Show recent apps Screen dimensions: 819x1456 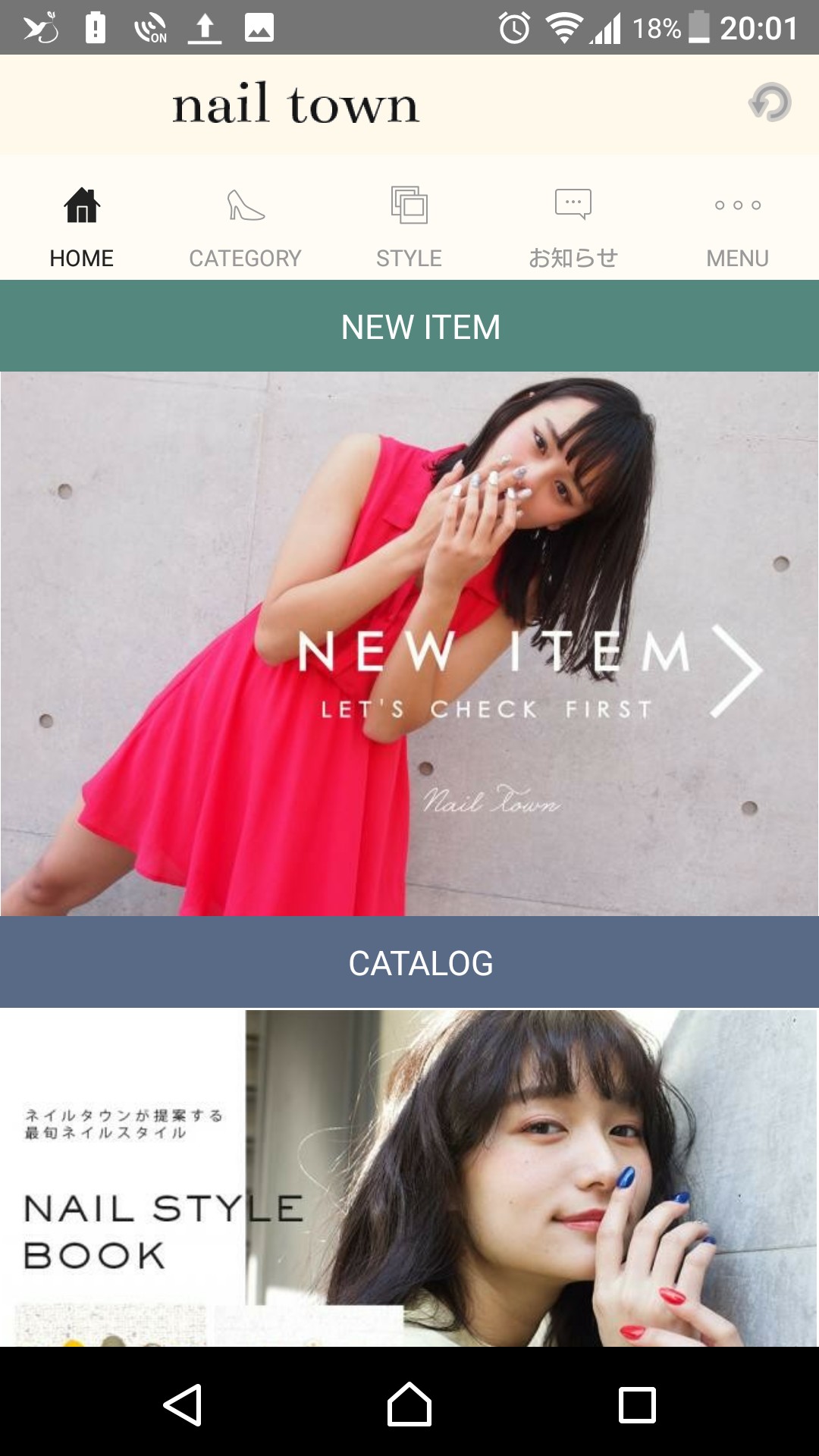pyautogui.click(x=637, y=1405)
